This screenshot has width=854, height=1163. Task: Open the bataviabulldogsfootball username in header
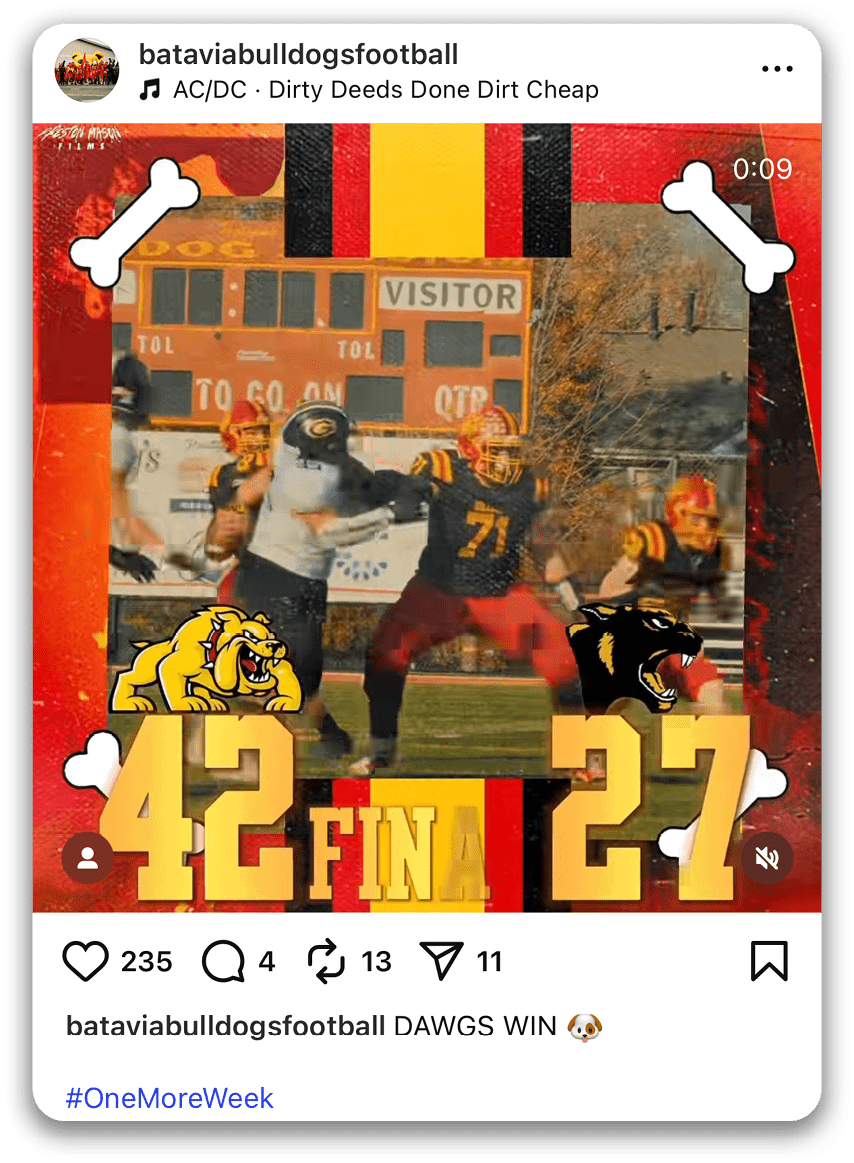point(298,54)
